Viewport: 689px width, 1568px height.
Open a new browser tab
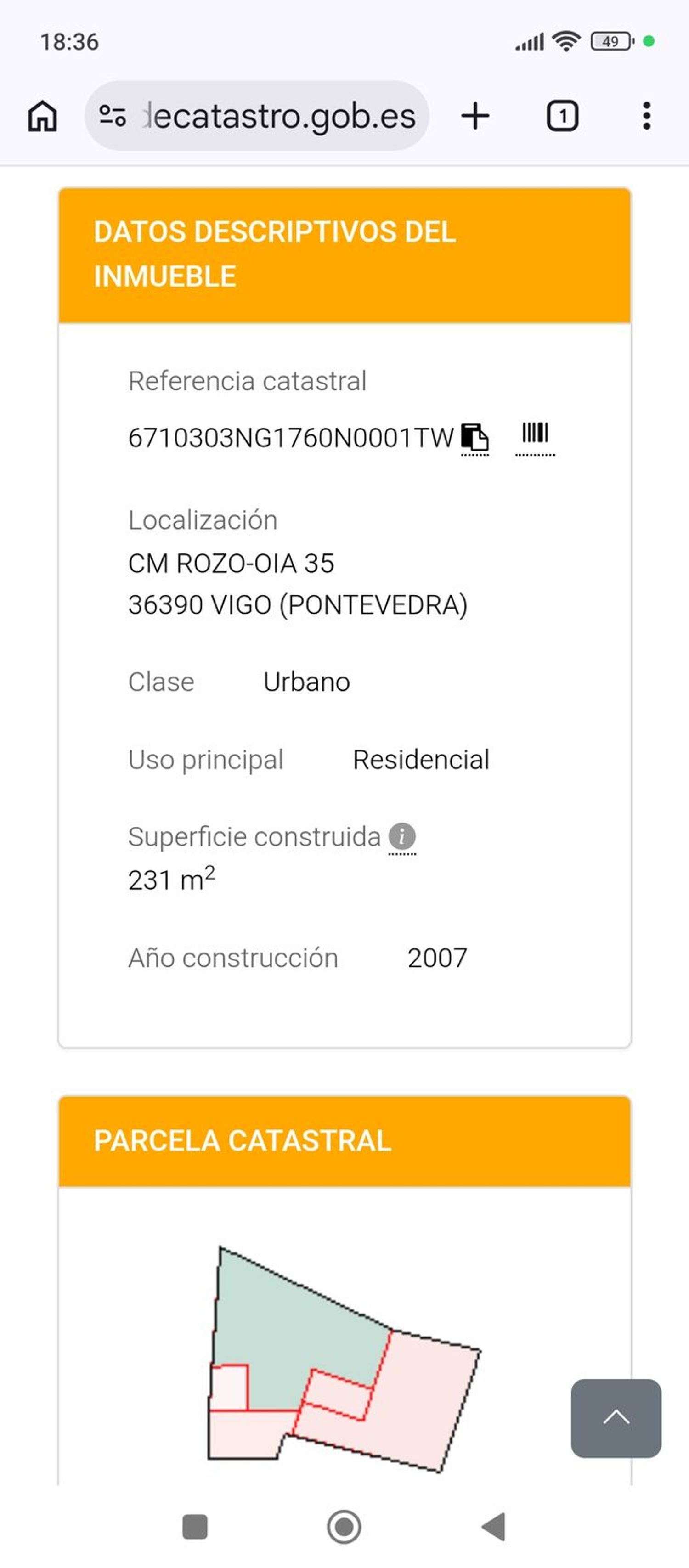(475, 116)
